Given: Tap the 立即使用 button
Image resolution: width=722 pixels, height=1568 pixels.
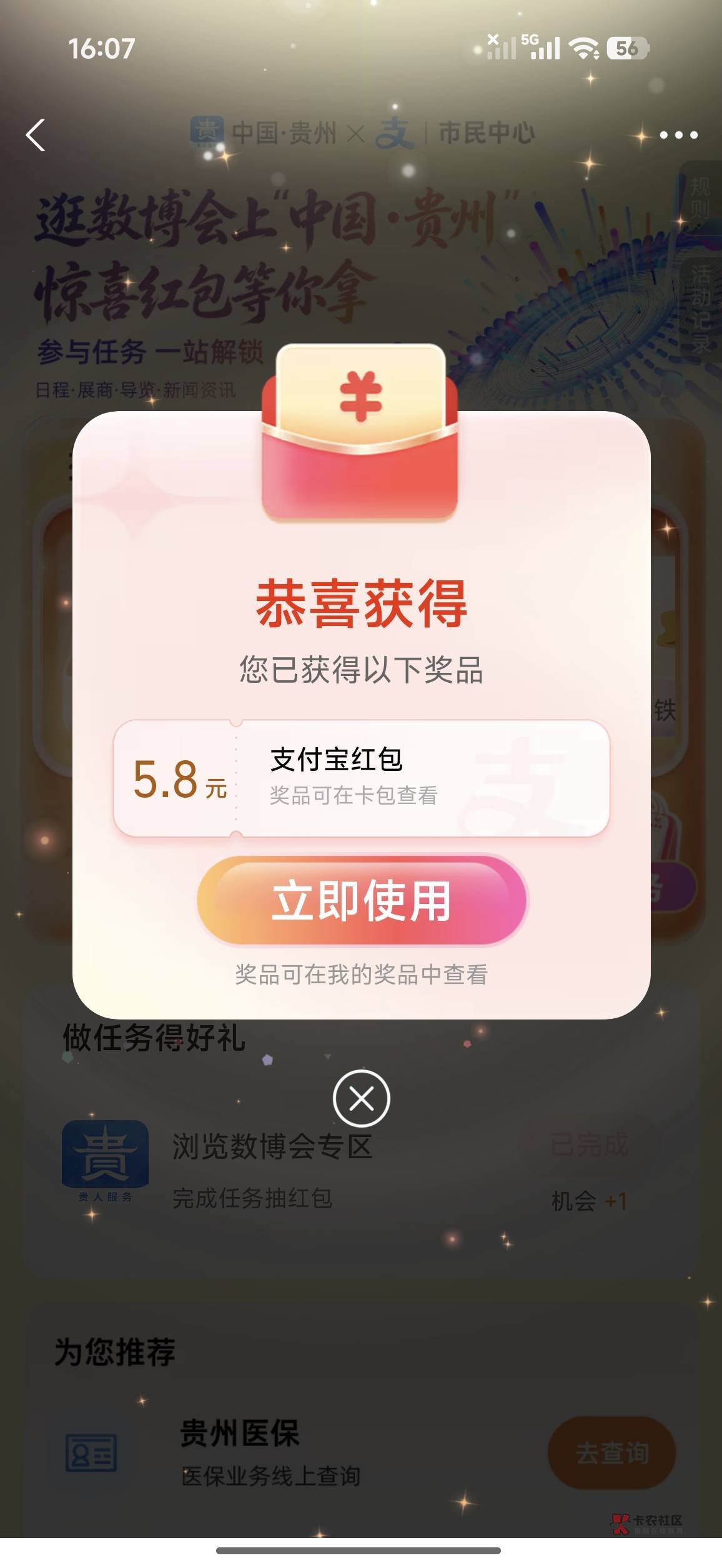Looking at the screenshot, I should tap(362, 900).
